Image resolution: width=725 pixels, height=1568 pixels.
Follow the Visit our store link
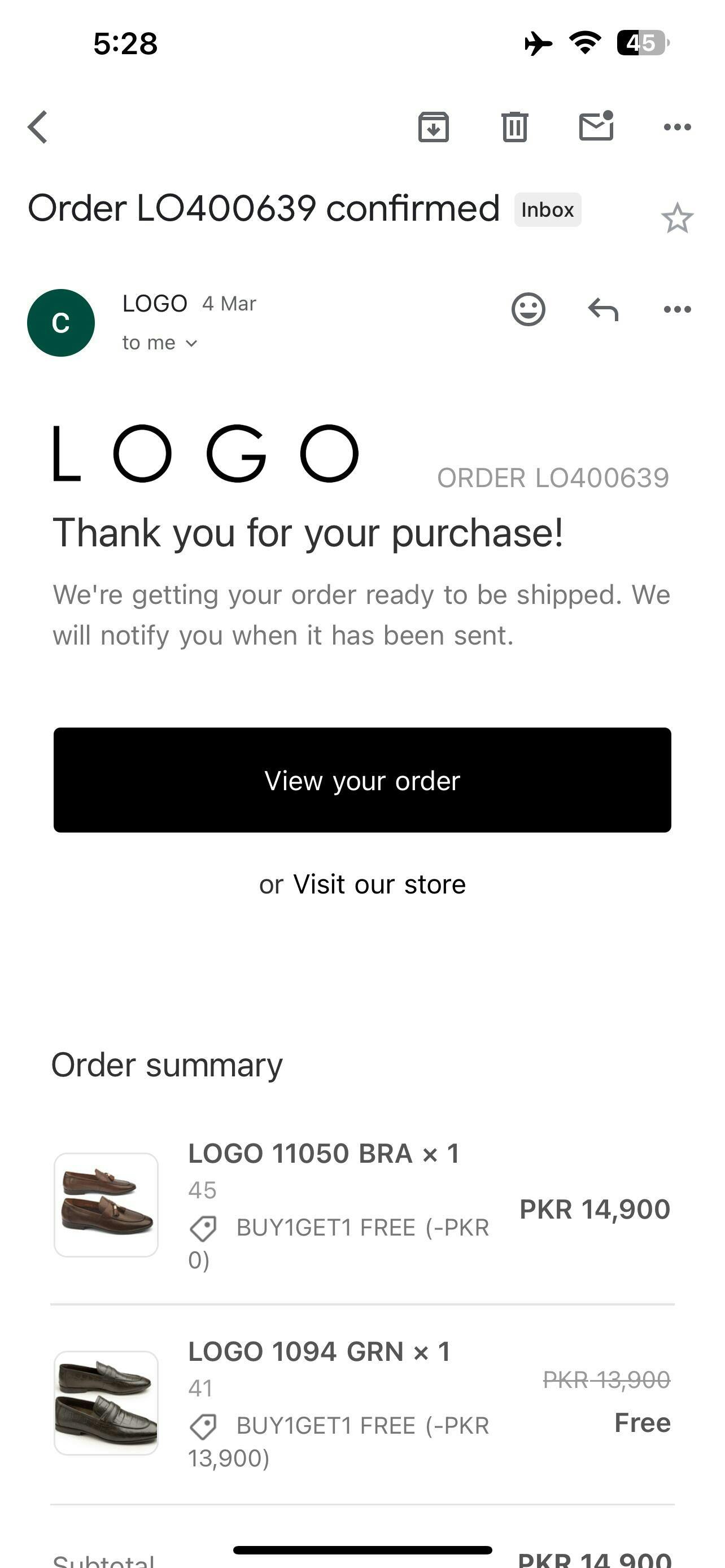[x=379, y=884]
